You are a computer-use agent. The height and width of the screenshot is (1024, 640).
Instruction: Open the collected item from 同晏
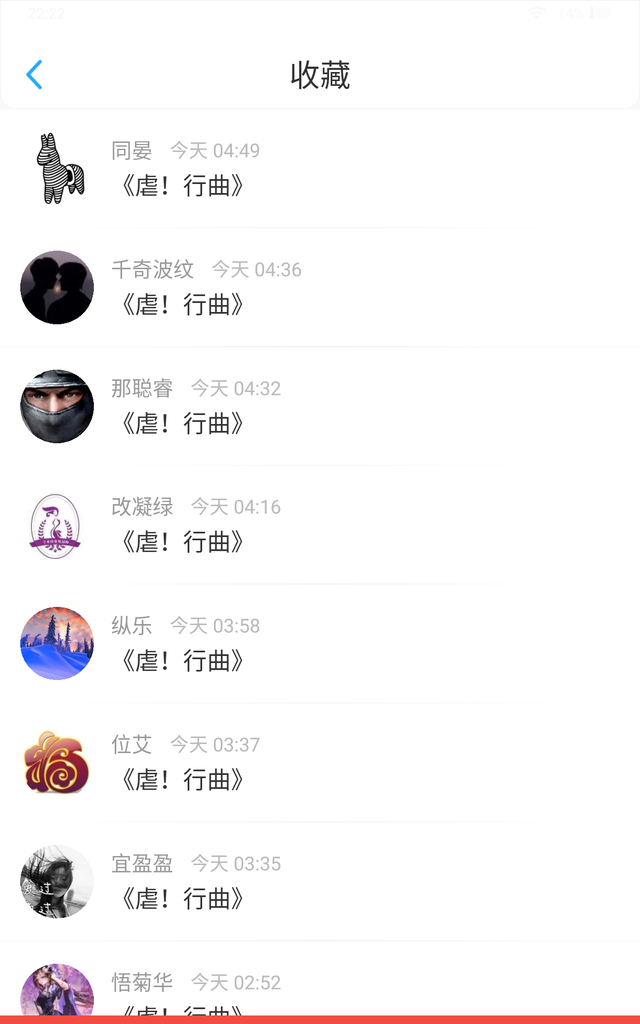(x=180, y=186)
